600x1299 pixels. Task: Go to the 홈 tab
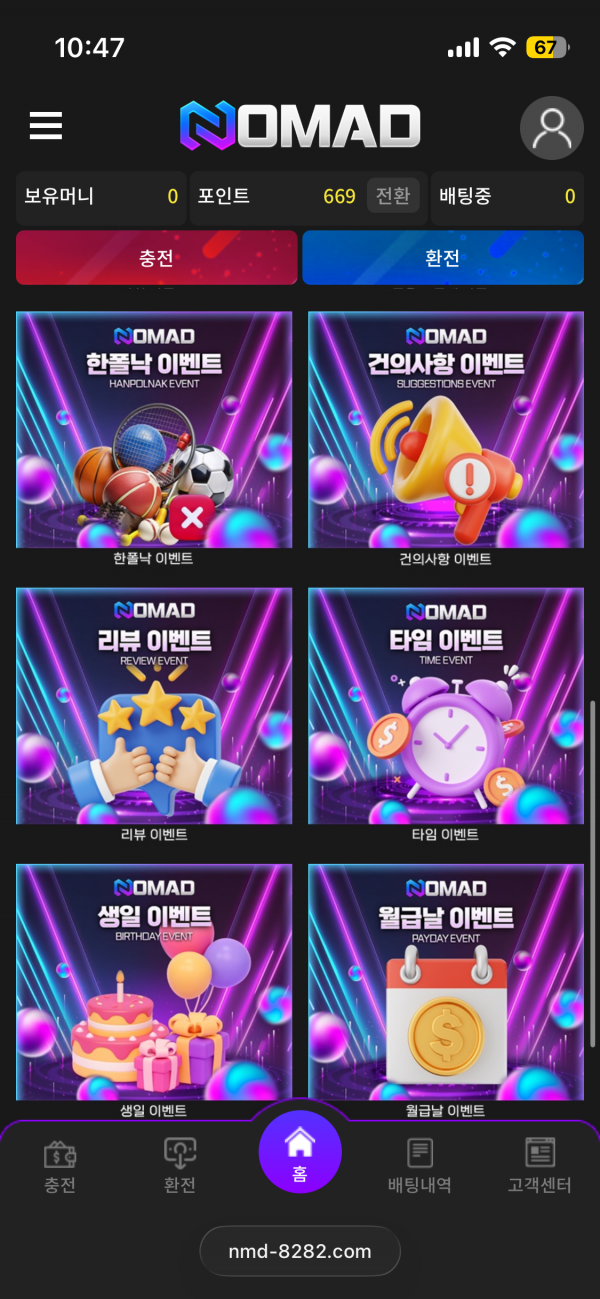(300, 1153)
